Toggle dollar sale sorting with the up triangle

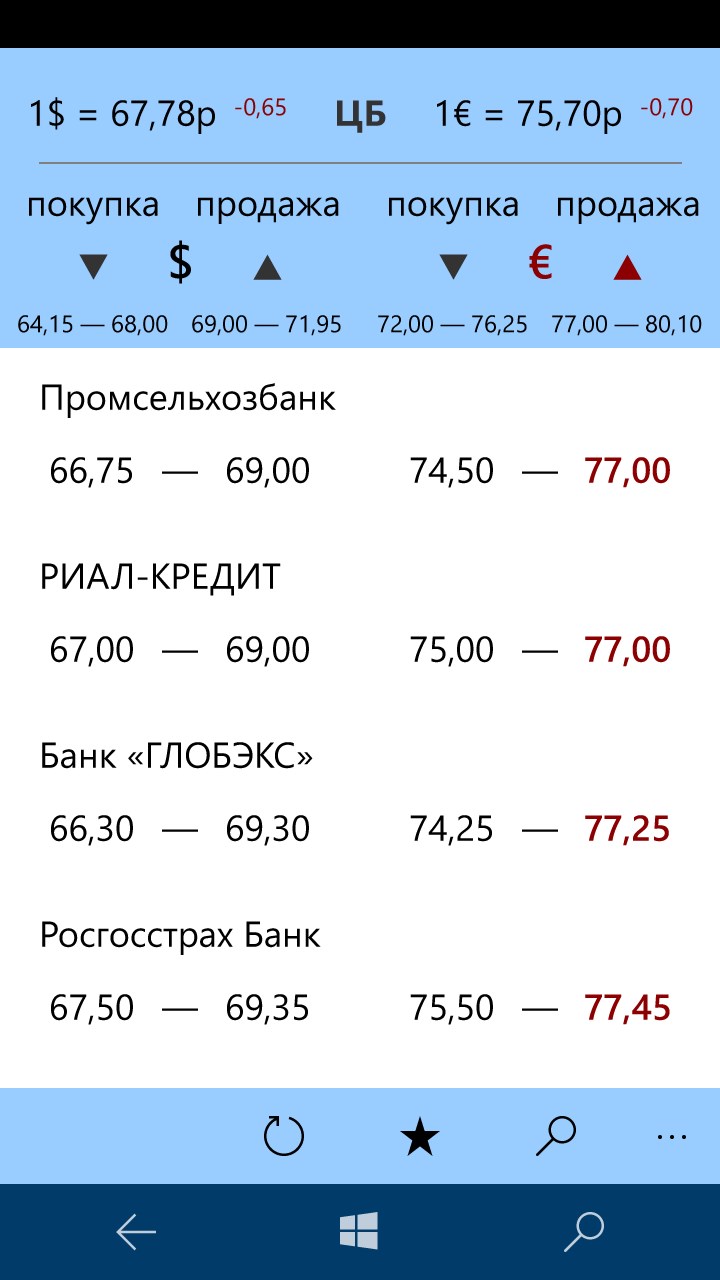pyautogui.click(x=267, y=266)
